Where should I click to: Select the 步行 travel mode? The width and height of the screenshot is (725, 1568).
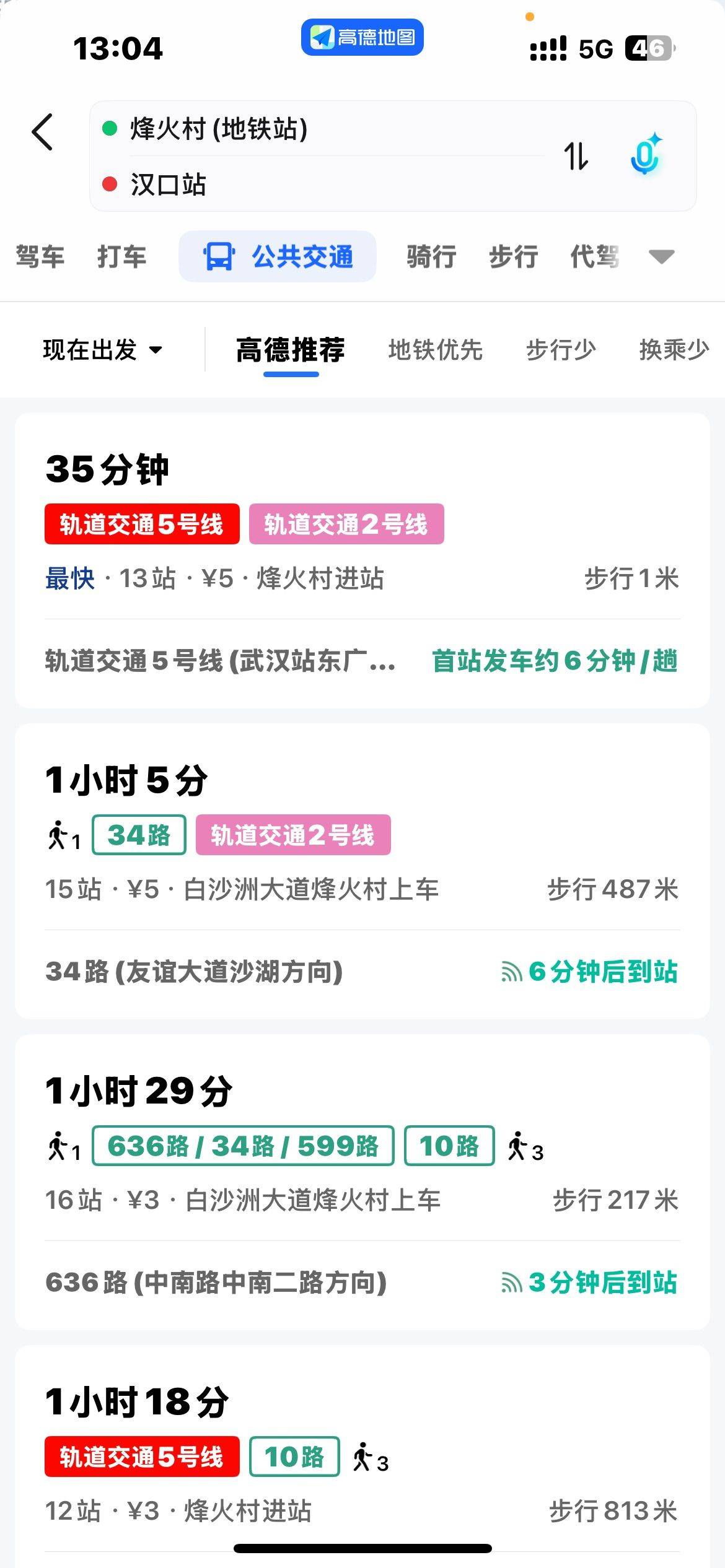[x=514, y=256]
